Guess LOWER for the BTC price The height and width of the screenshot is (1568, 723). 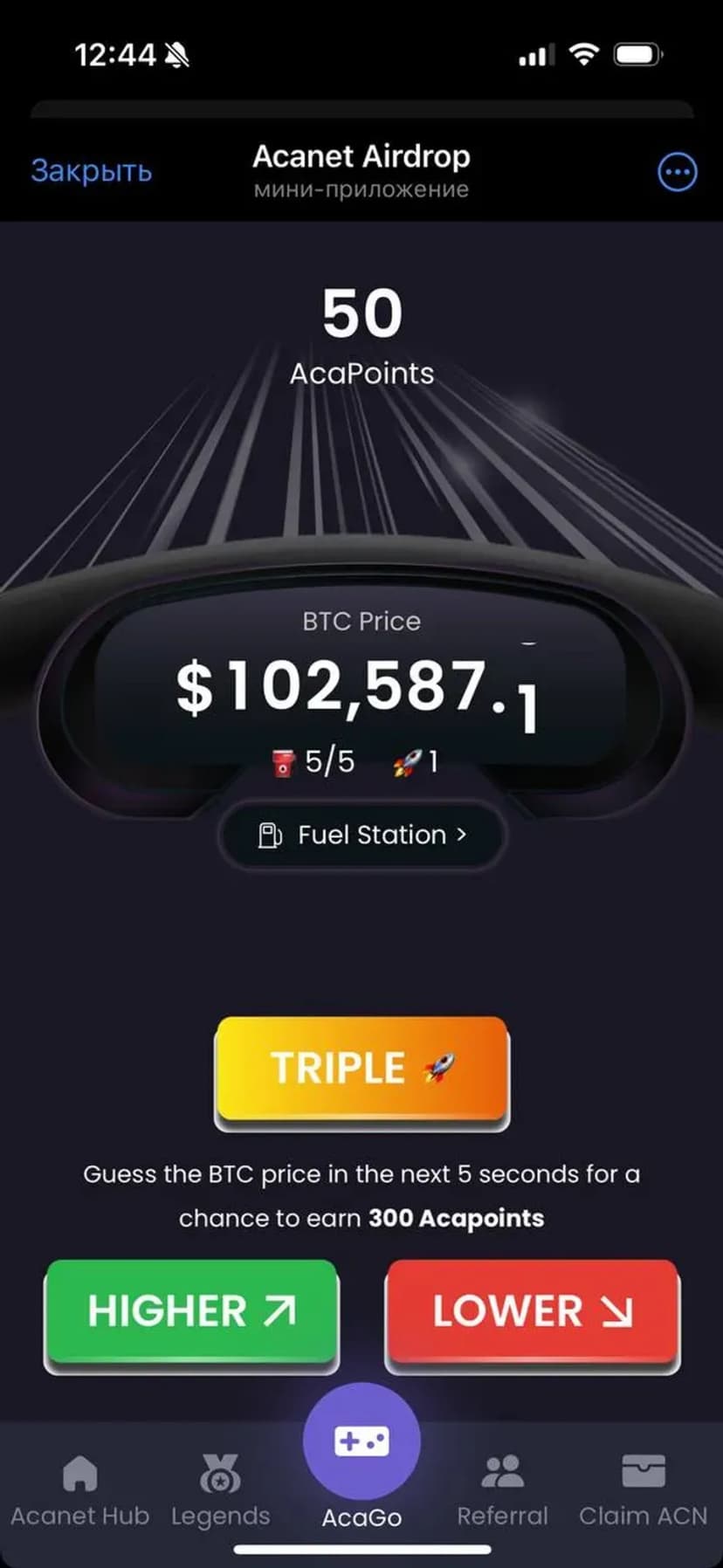[532, 1310]
